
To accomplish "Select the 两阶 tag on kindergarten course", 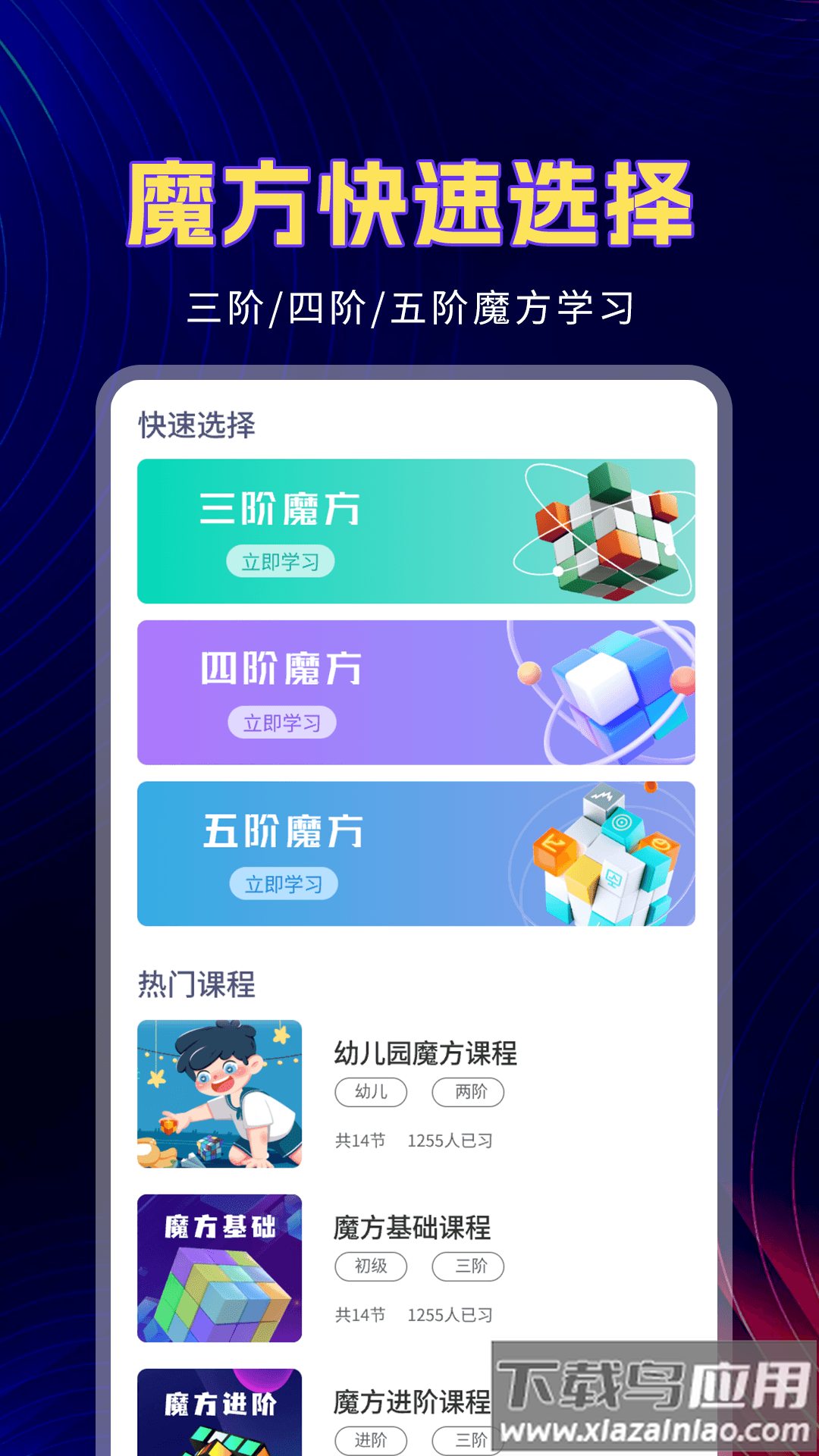I will coord(469,1092).
